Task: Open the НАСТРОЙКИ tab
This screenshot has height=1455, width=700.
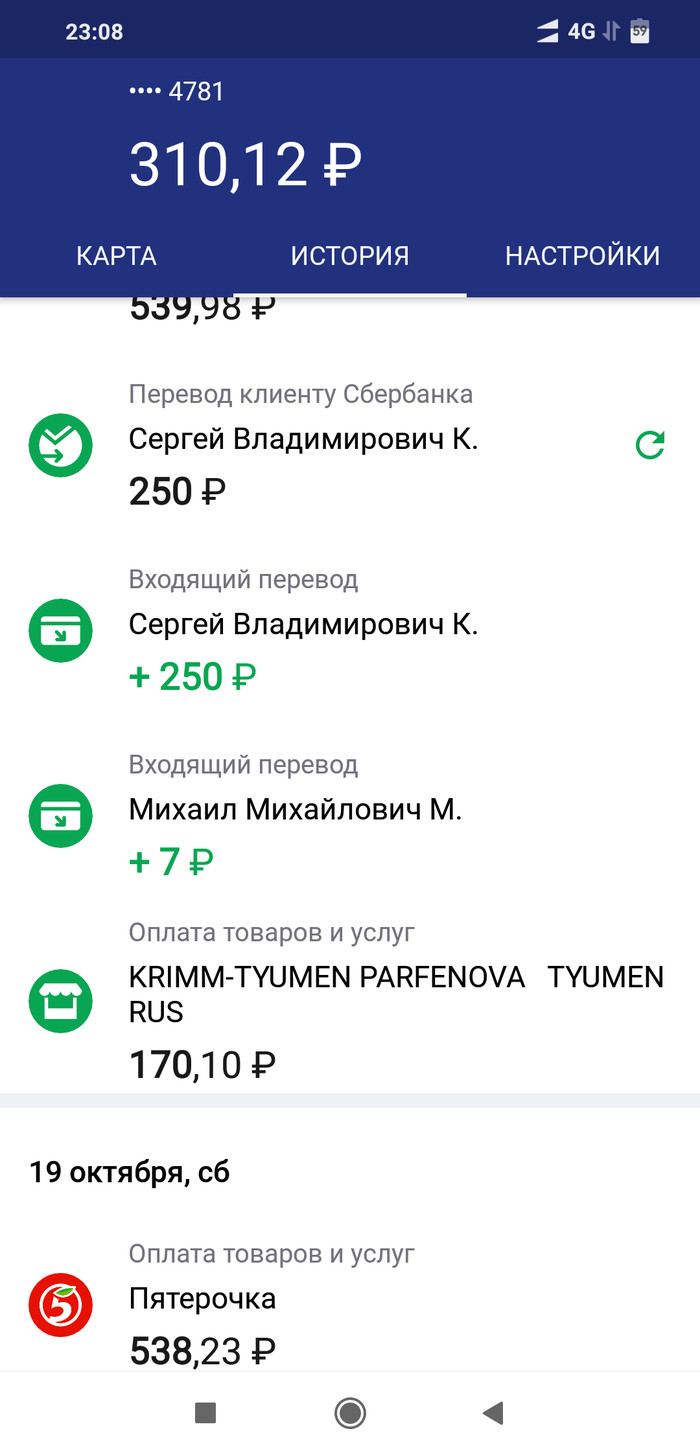Action: point(582,256)
